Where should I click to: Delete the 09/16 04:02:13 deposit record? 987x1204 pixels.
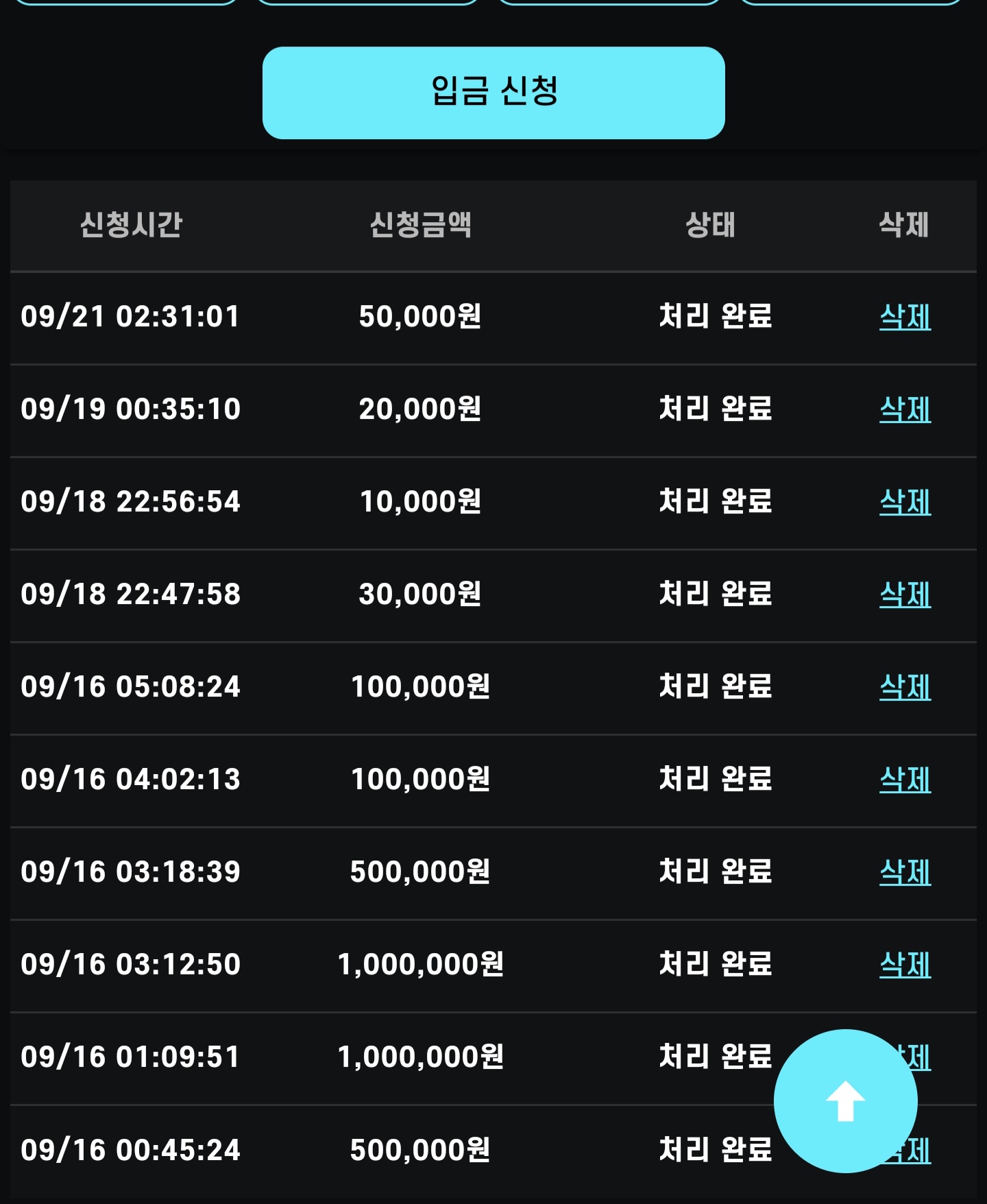pos(905,780)
